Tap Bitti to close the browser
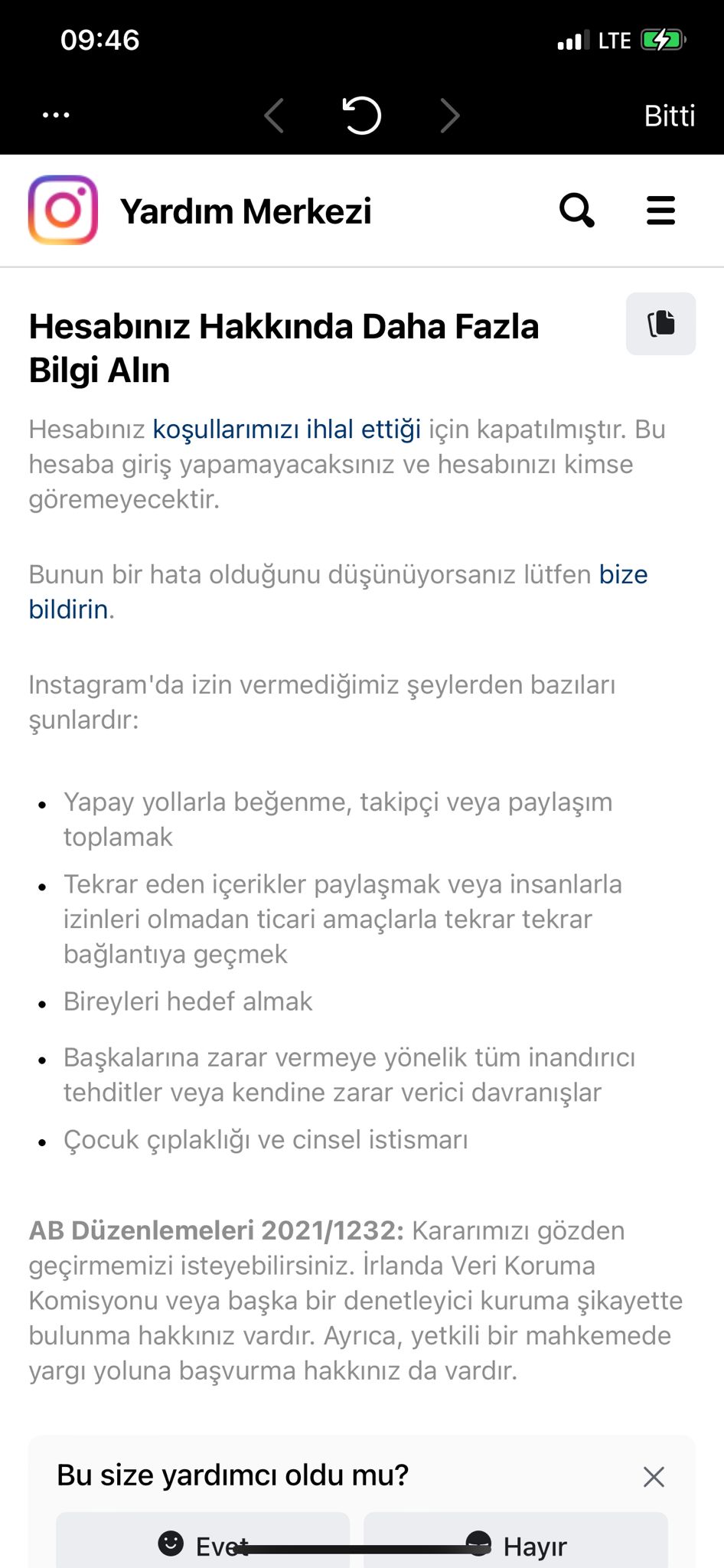Screen dimensions: 724x1568 pos(670,116)
